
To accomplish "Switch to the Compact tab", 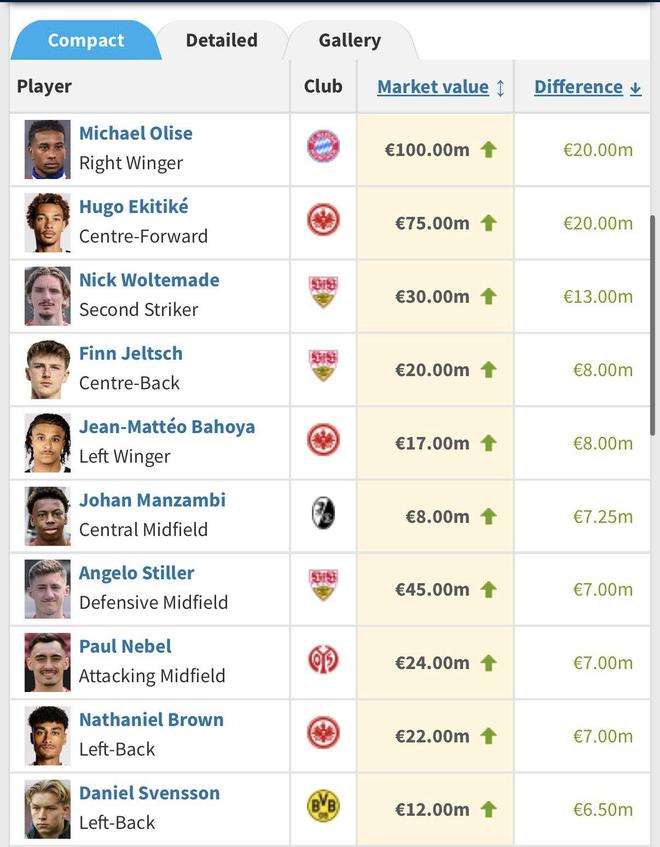I will 86,41.
